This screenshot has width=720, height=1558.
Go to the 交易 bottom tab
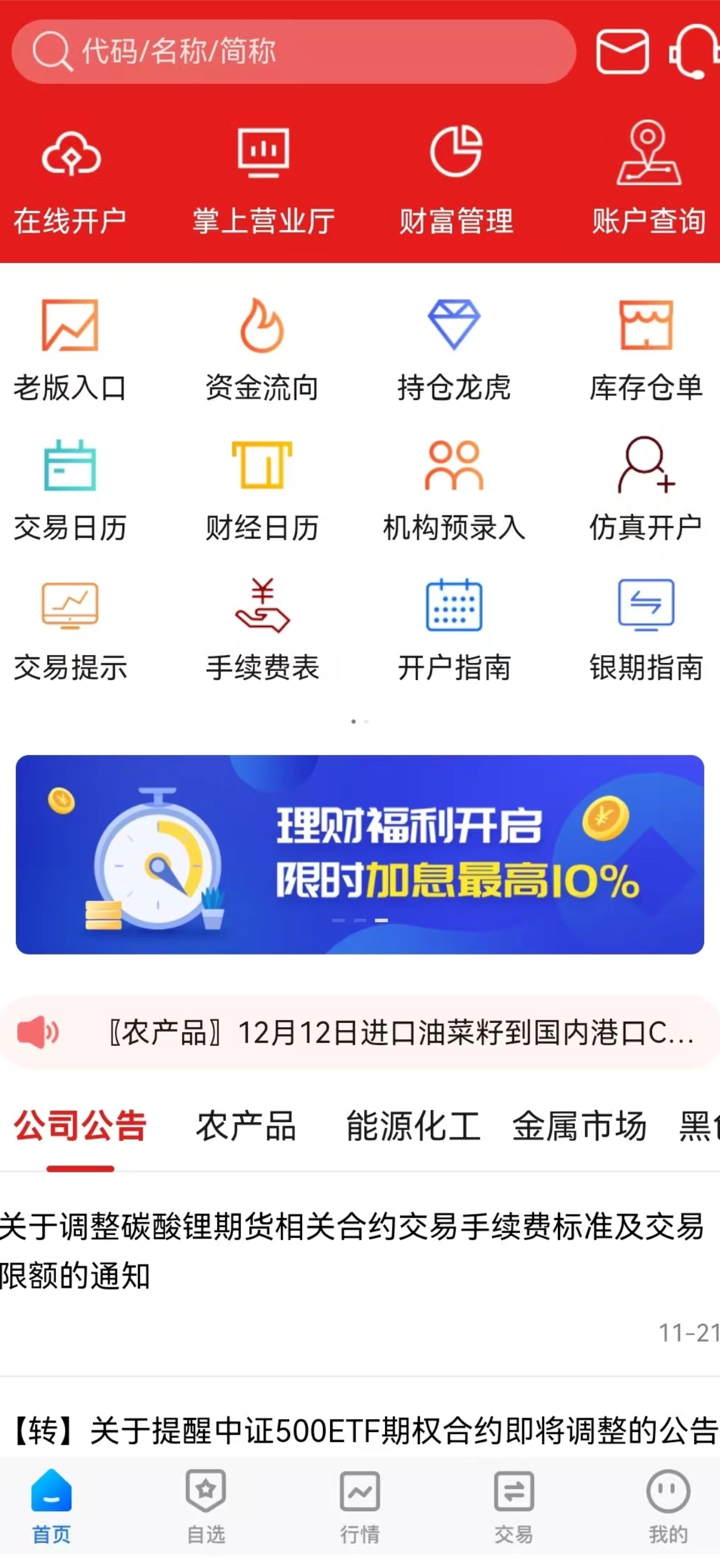pyautogui.click(x=514, y=1507)
